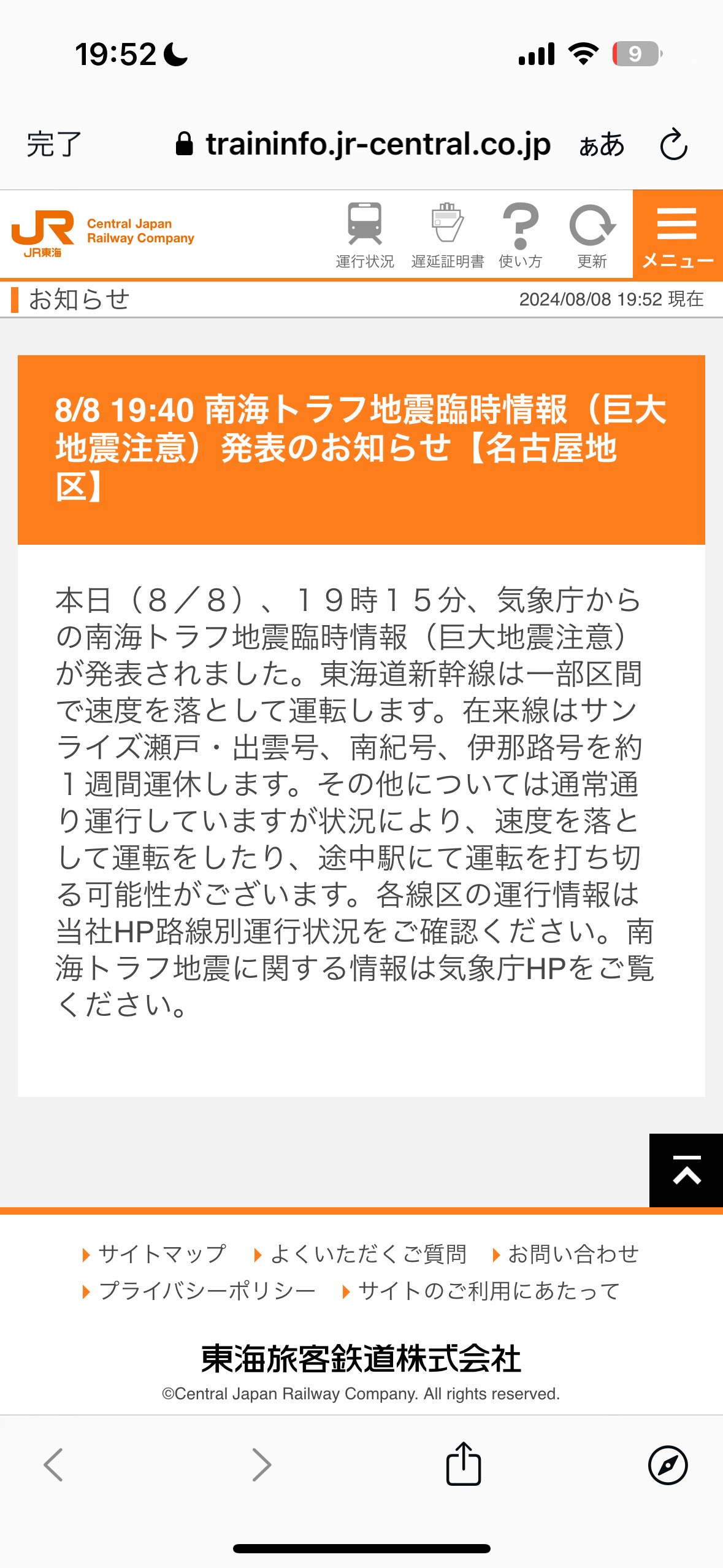Open the ぁあ text size options

coord(601,145)
